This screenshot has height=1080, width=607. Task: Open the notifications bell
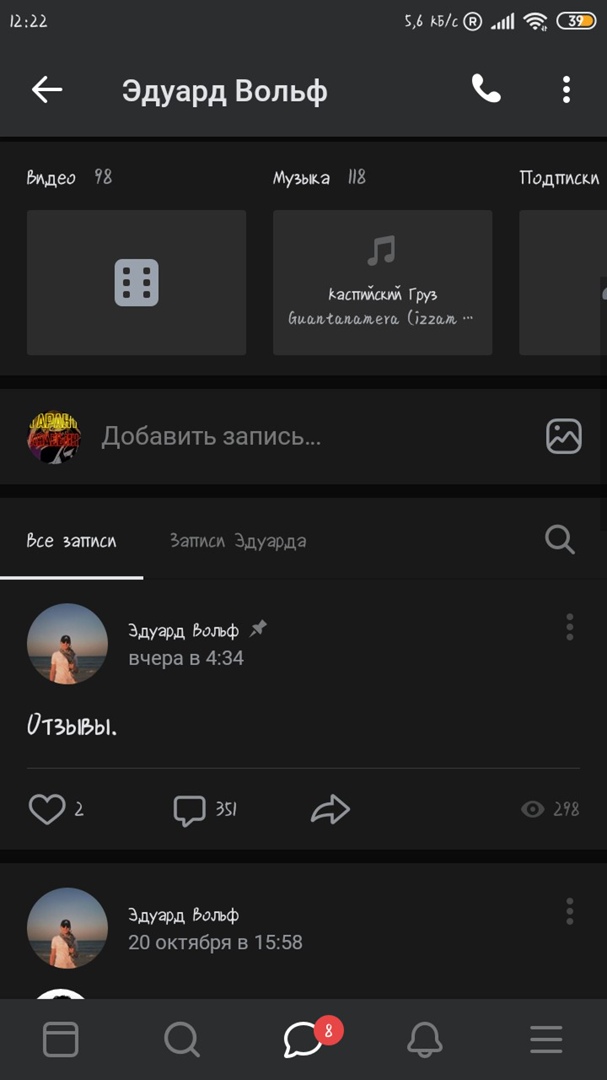pos(425,1041)
